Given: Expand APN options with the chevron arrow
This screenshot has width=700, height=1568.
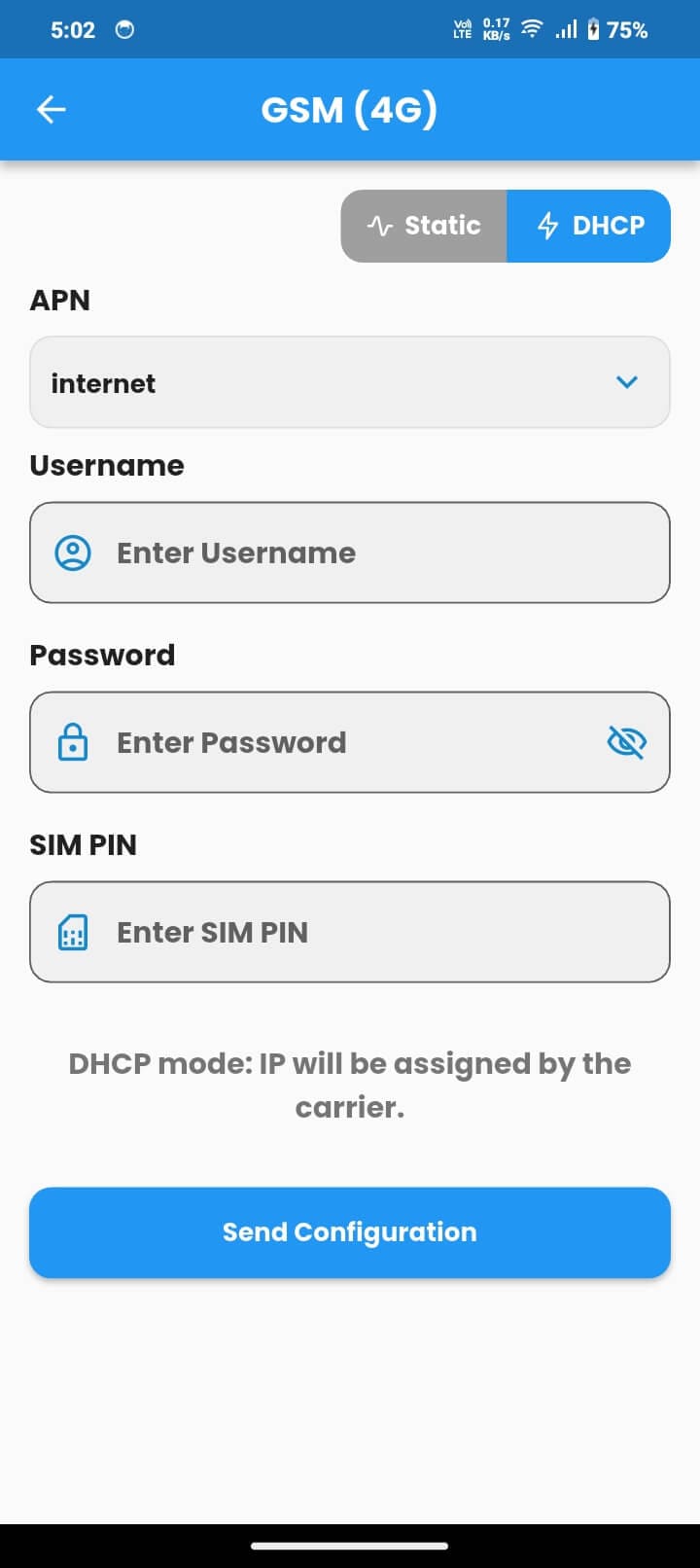Looking at the screenshot, I should click(x=628, y=381).
